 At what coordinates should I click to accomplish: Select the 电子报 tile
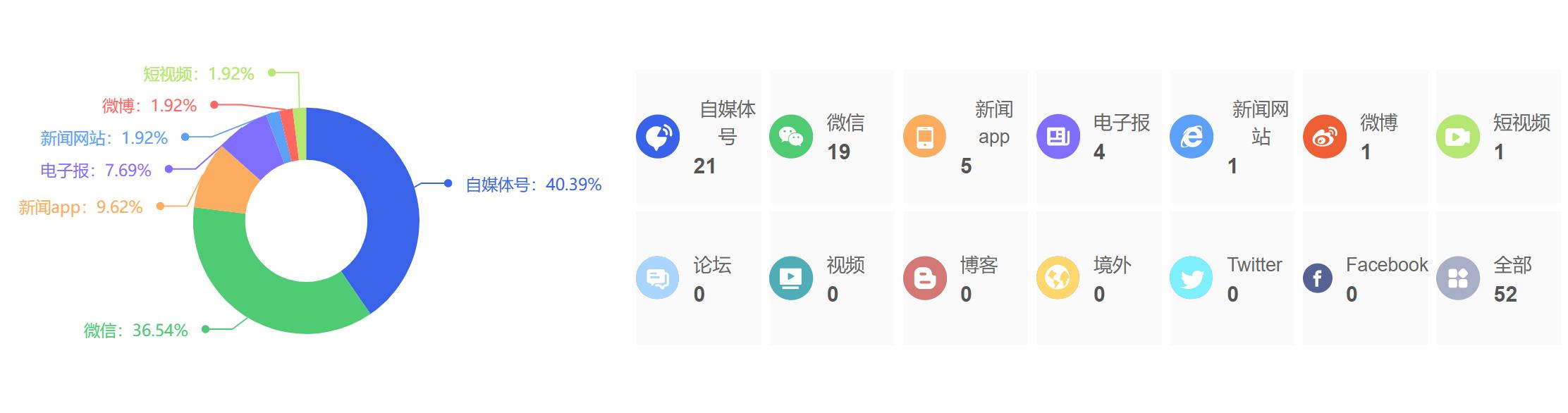[x=1098, y=136]
